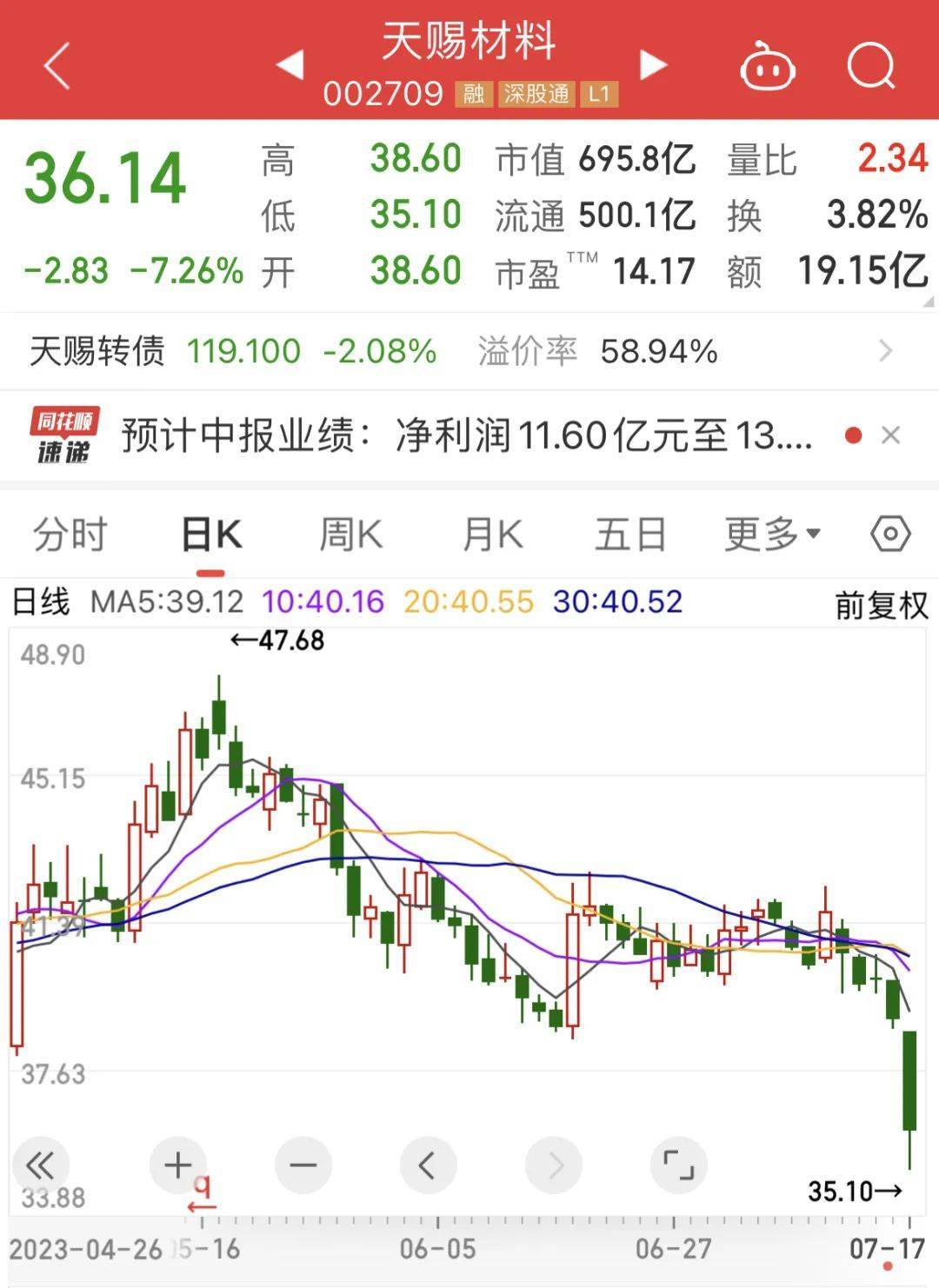Switch to 月K chart tab
939x1288 pixels.
click(x=492, y=534)
